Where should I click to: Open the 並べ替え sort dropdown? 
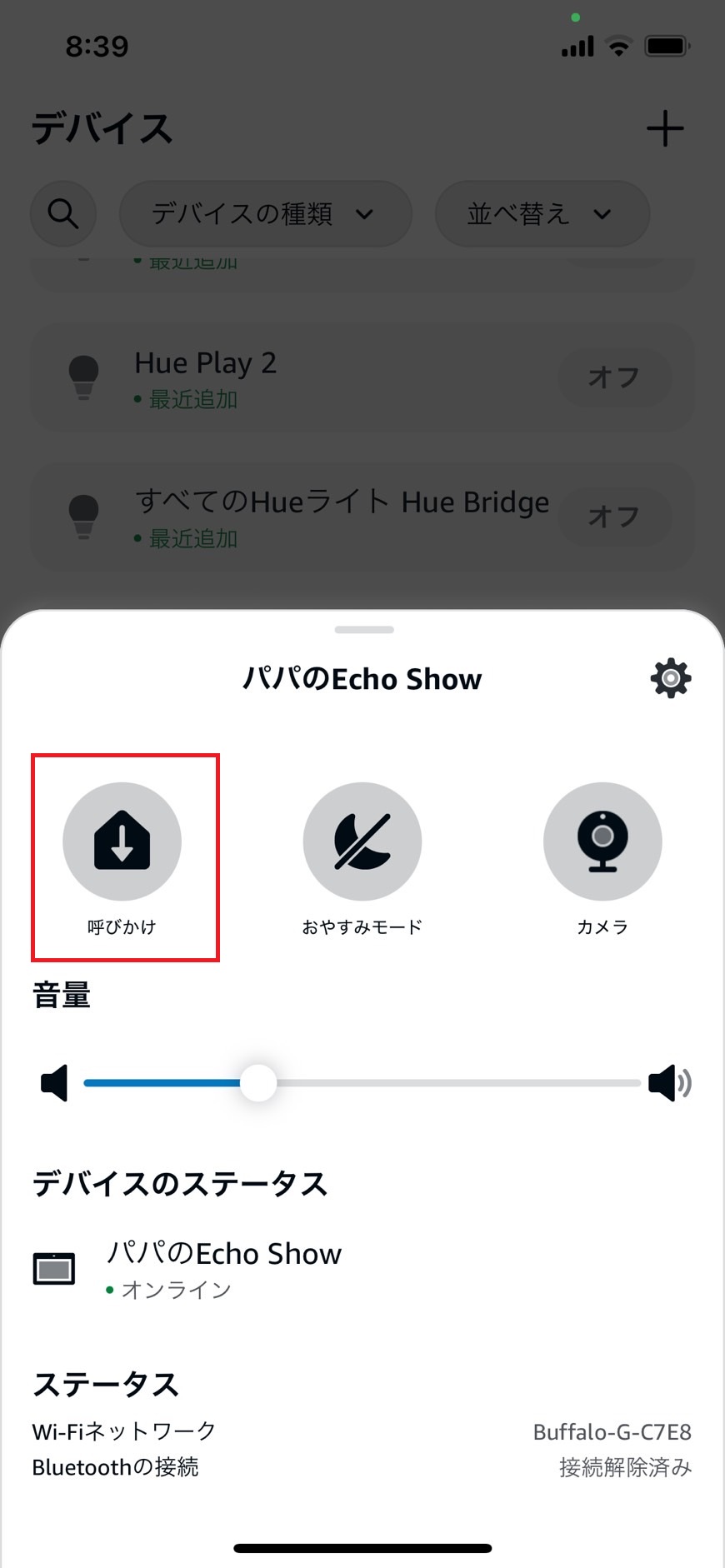point(541,214)
